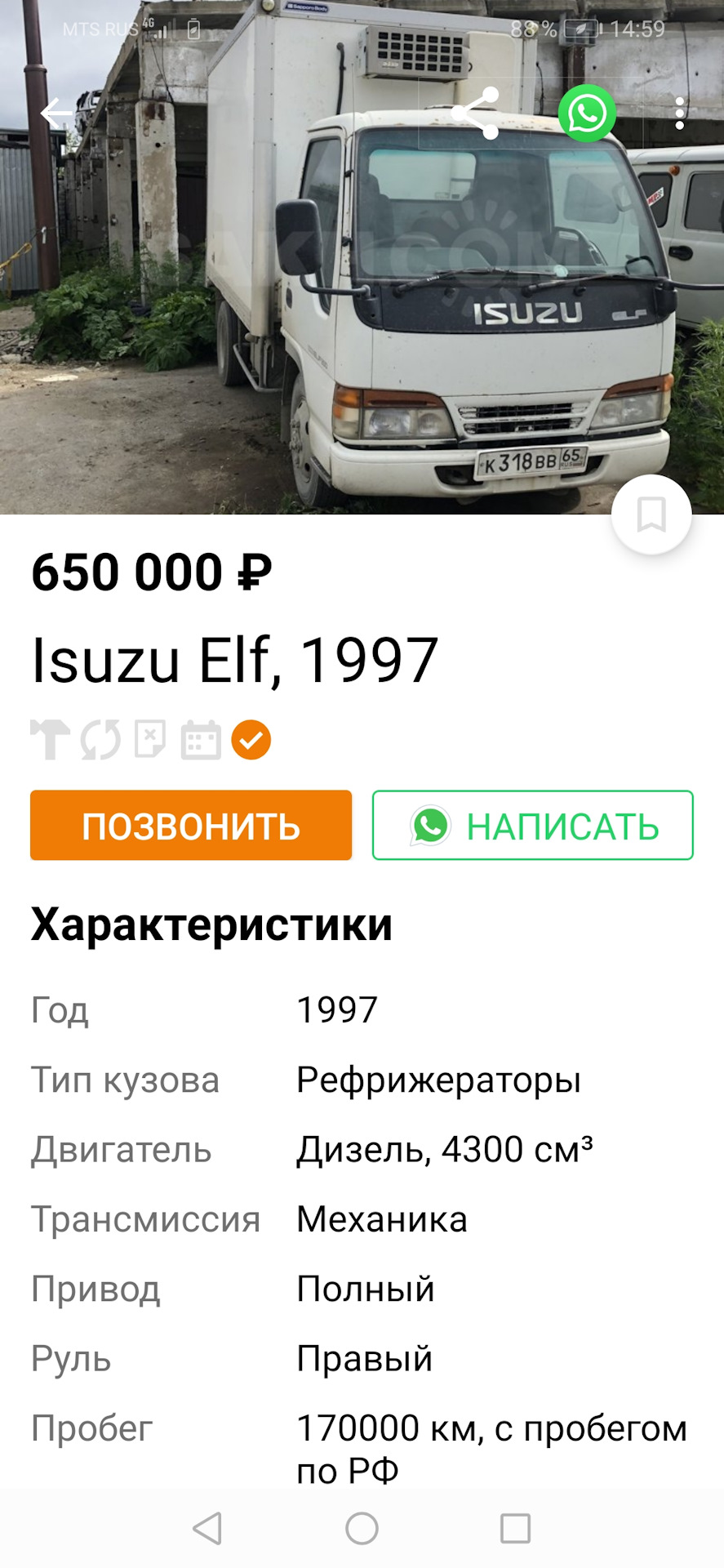The height and width of the screenshot is (1568, 724).
Task: Message the seller via НАПИСАТЬ button
Action: click(x=532, y=825)
